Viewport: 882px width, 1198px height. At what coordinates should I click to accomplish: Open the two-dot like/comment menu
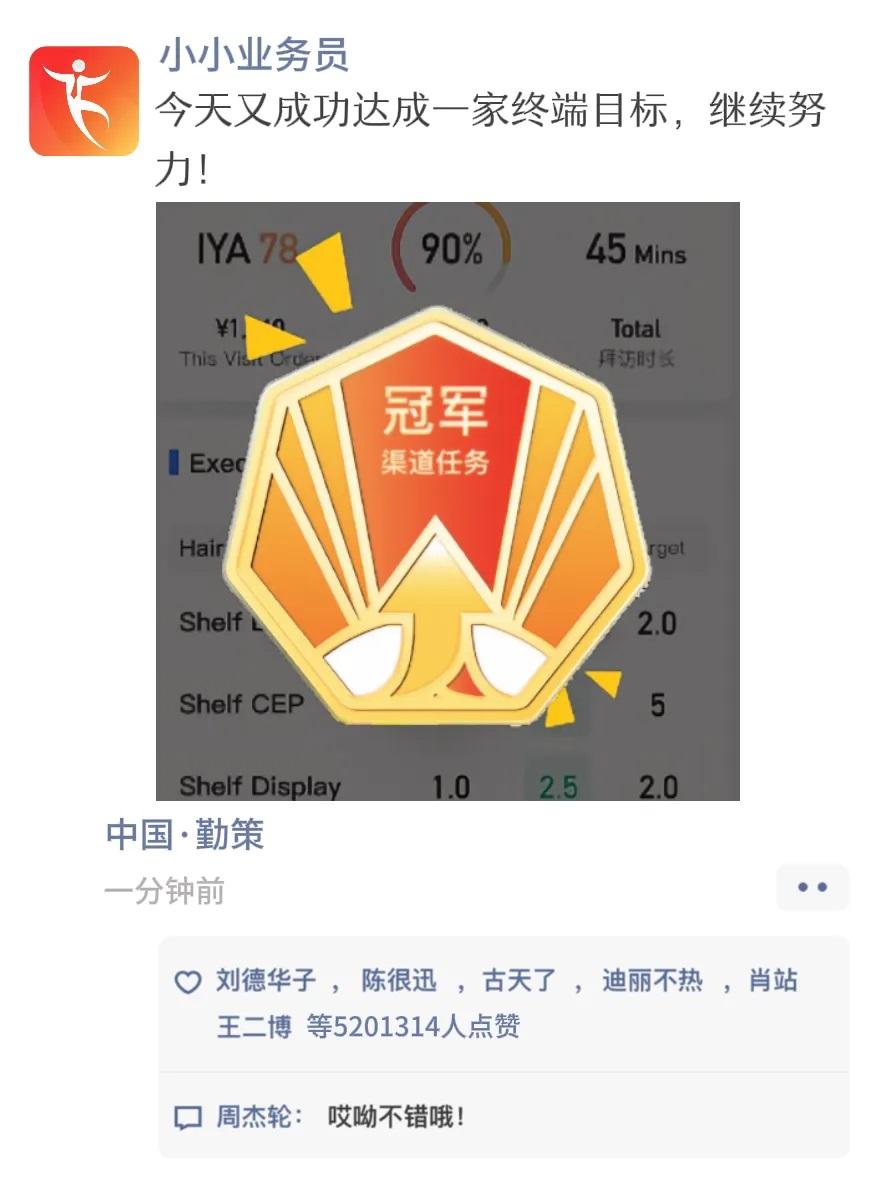(x=812, y=887)
